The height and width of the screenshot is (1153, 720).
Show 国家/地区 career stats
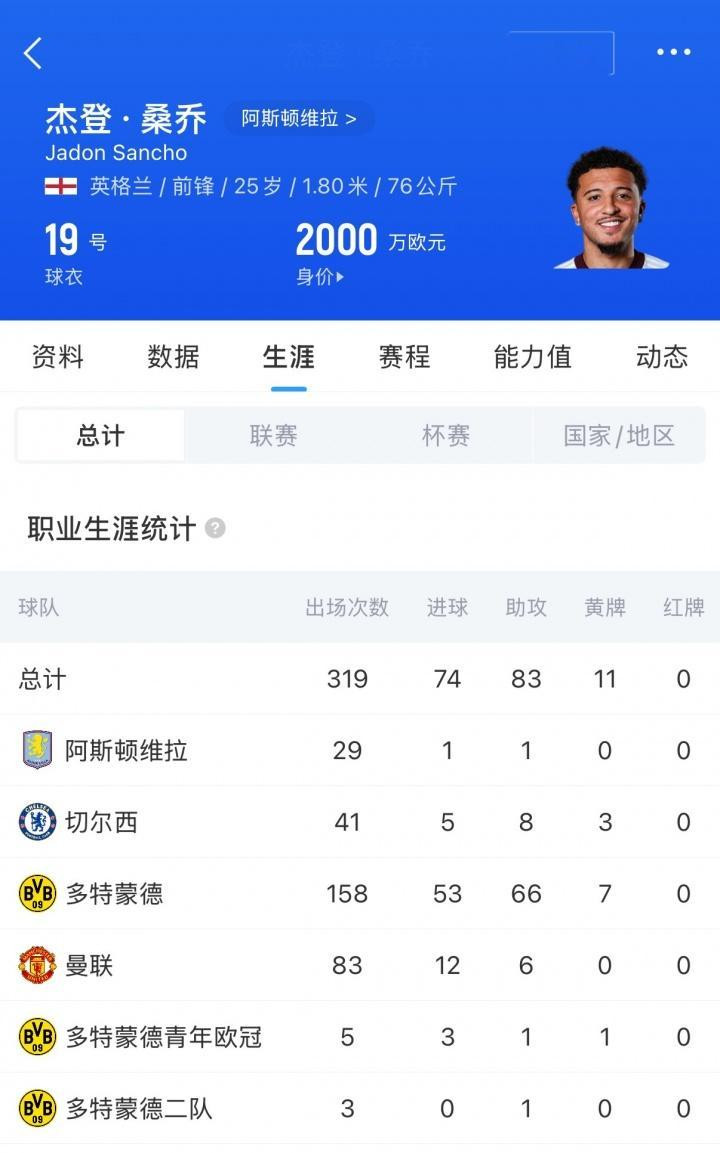[619, 436]
